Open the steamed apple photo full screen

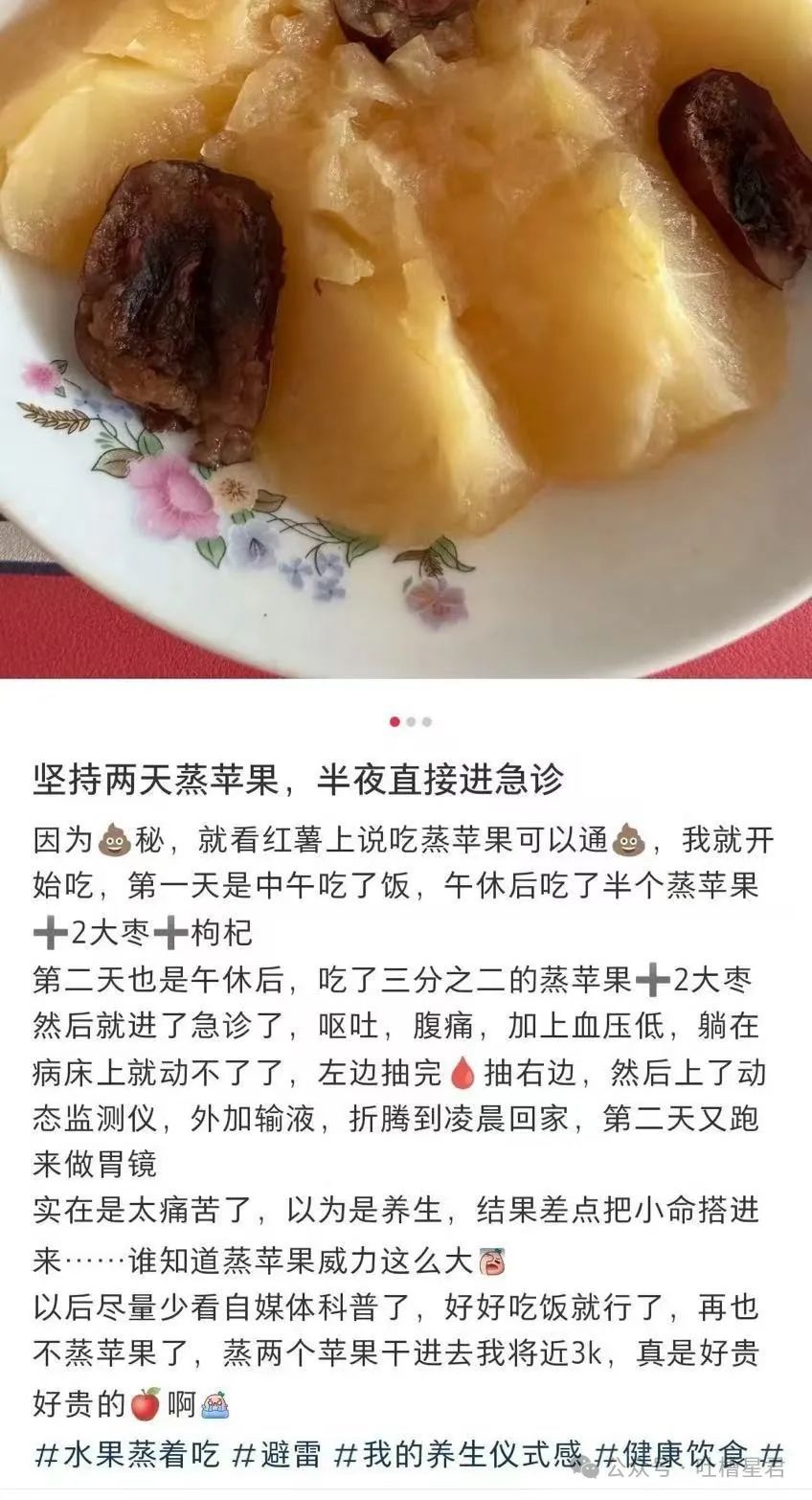[406, 339]
